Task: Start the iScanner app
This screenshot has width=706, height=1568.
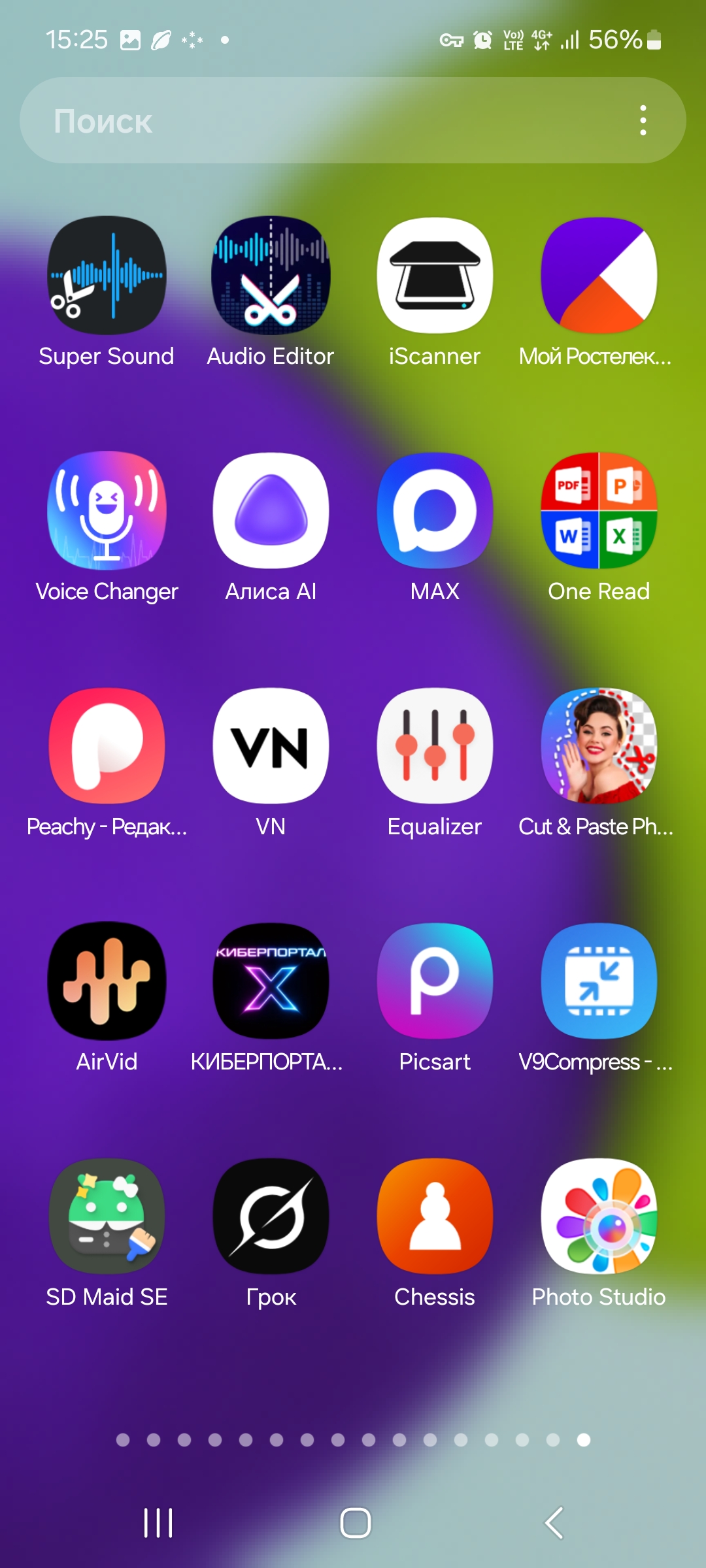Action: [435, 276]
